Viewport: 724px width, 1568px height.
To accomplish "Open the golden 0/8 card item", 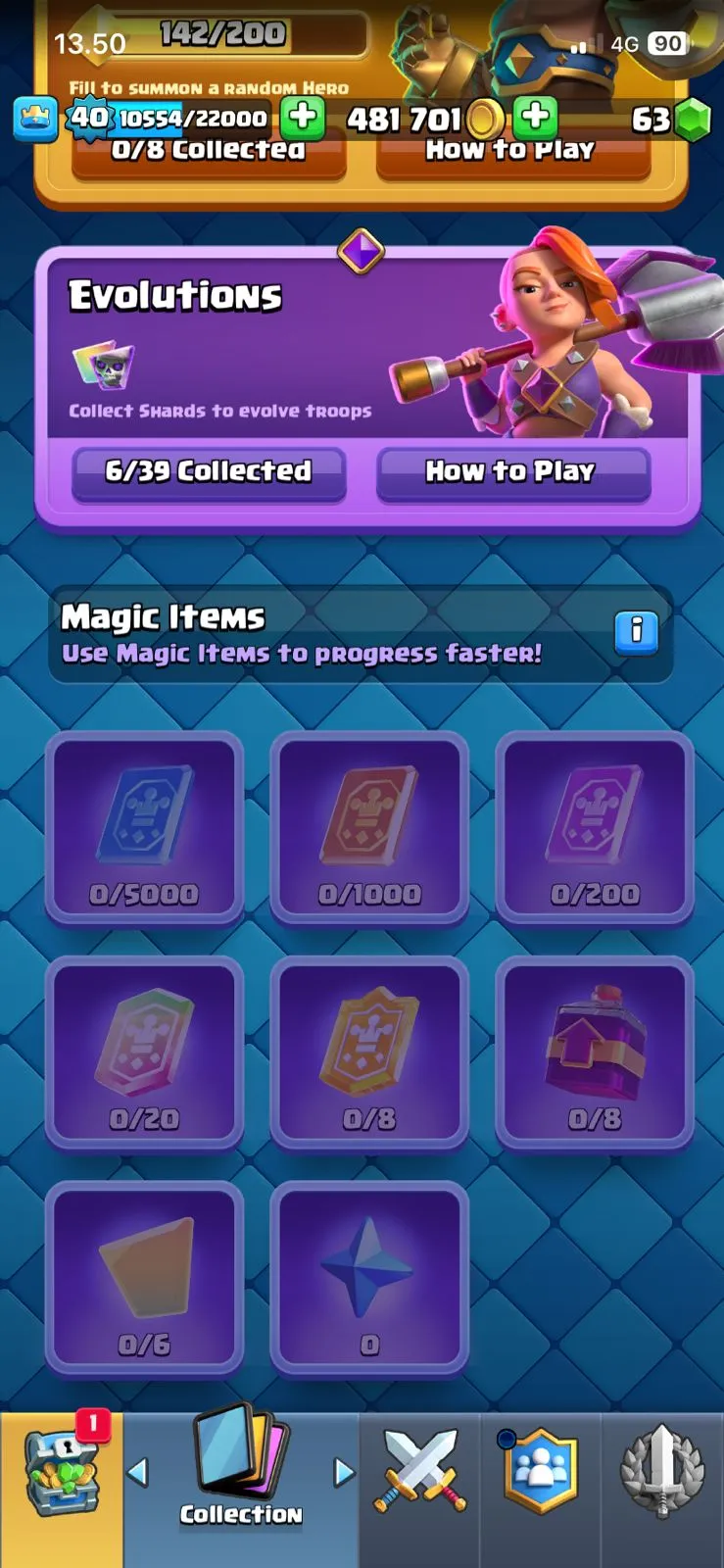I will (369, 1053).
